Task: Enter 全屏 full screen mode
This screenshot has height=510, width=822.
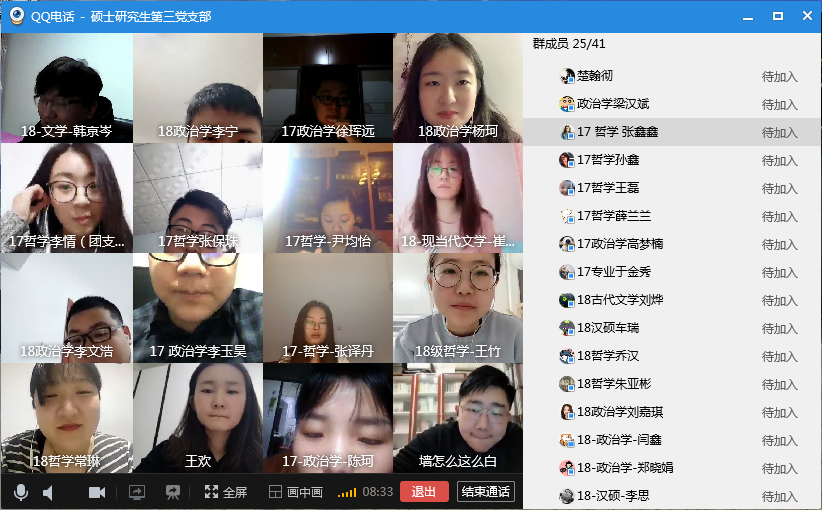Action: (226, 492)
